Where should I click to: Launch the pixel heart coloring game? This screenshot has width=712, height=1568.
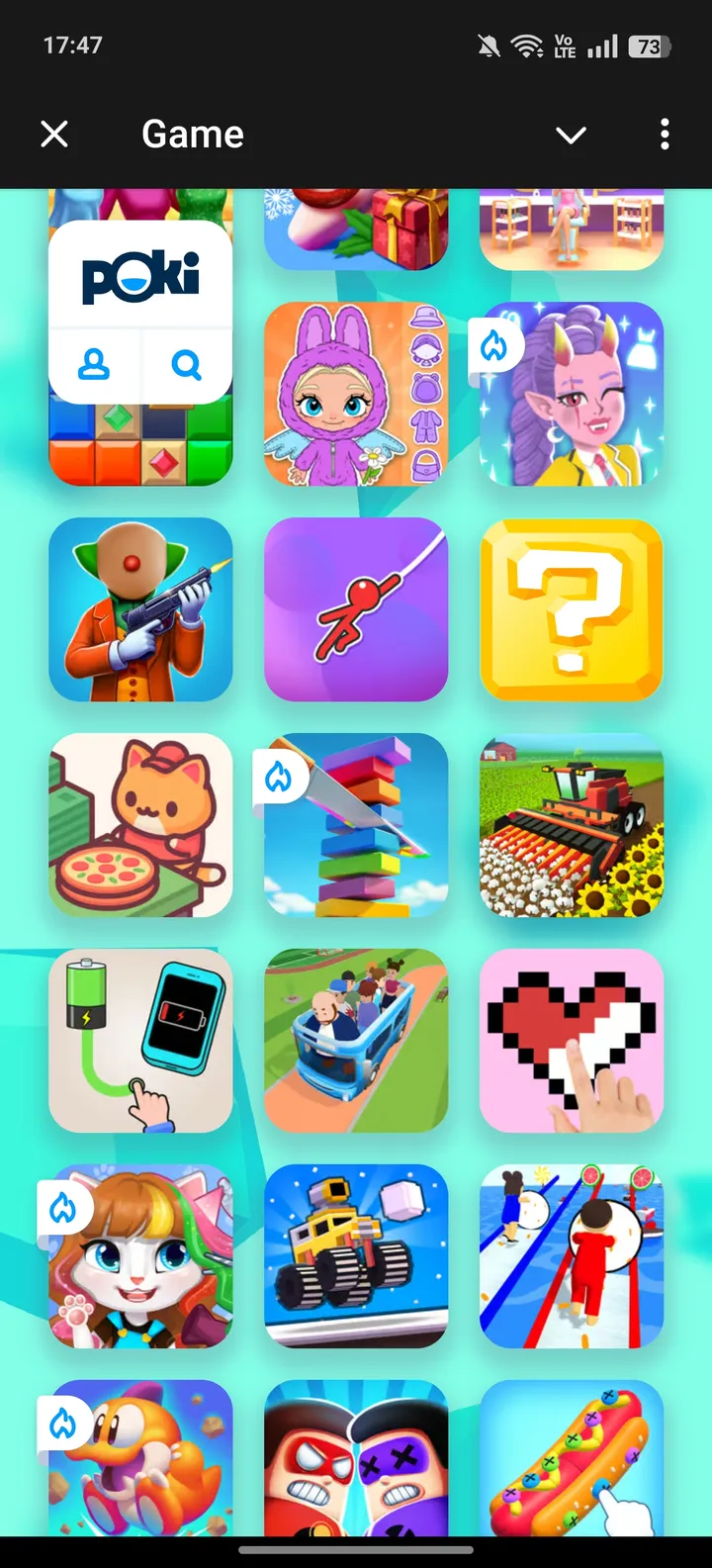572,1041
